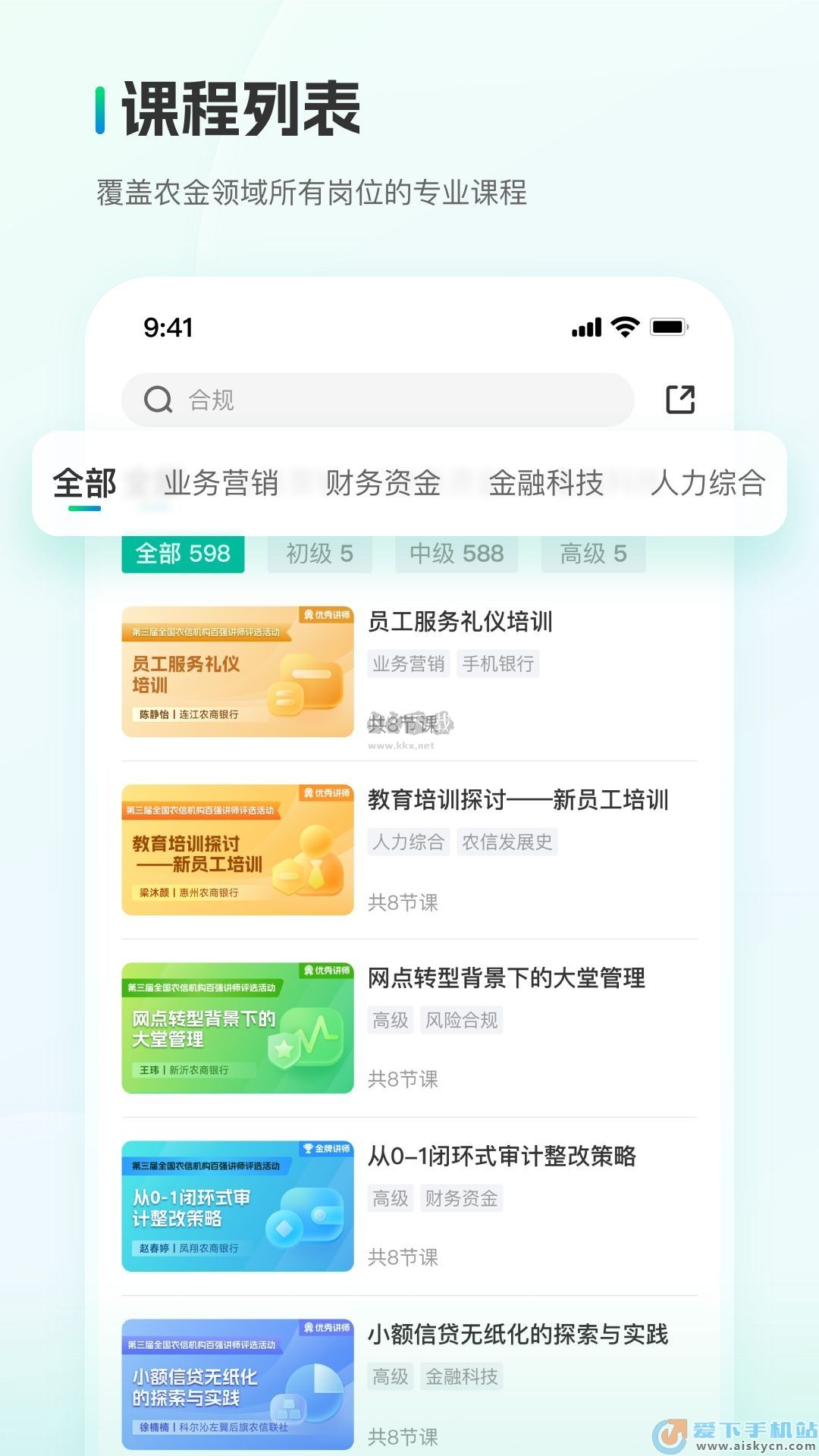
Task: Open the 员工服务礼仪培训 course
Action: tap(459, 622)
